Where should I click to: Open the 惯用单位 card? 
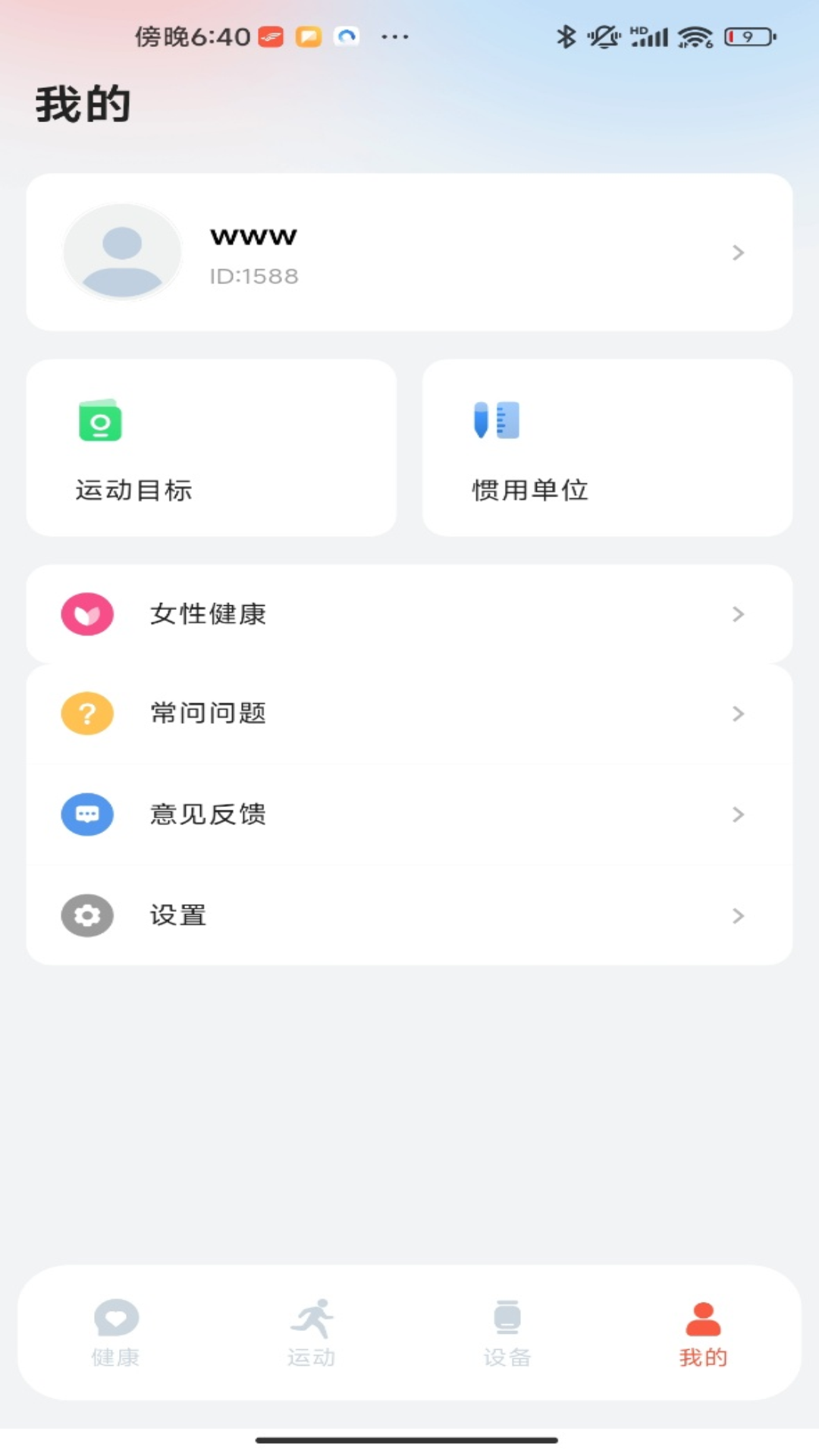[x=606, y=447]
